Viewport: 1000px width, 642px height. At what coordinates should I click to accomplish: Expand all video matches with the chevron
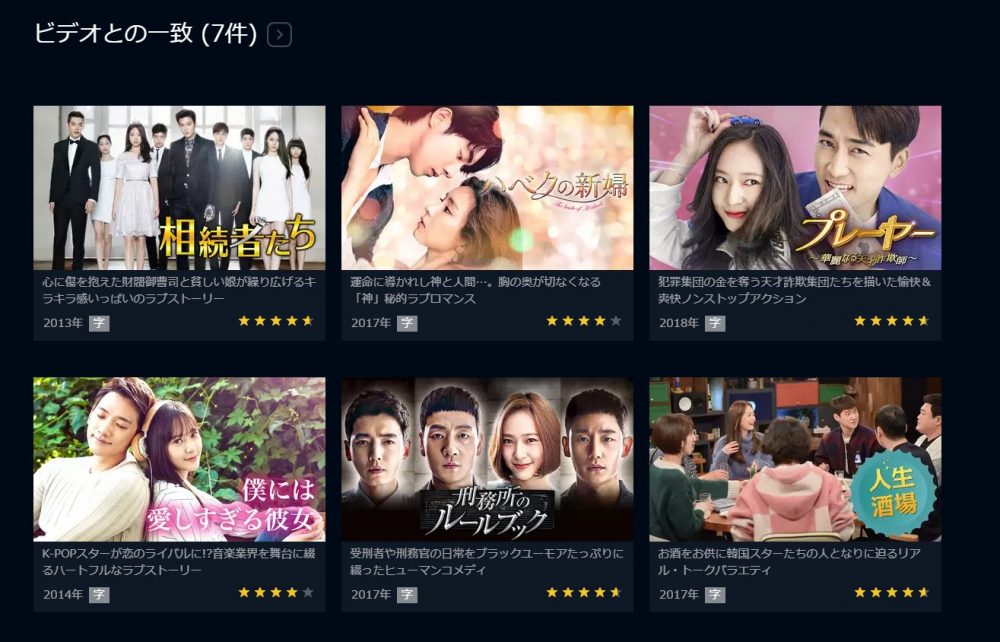coord(280,35)
